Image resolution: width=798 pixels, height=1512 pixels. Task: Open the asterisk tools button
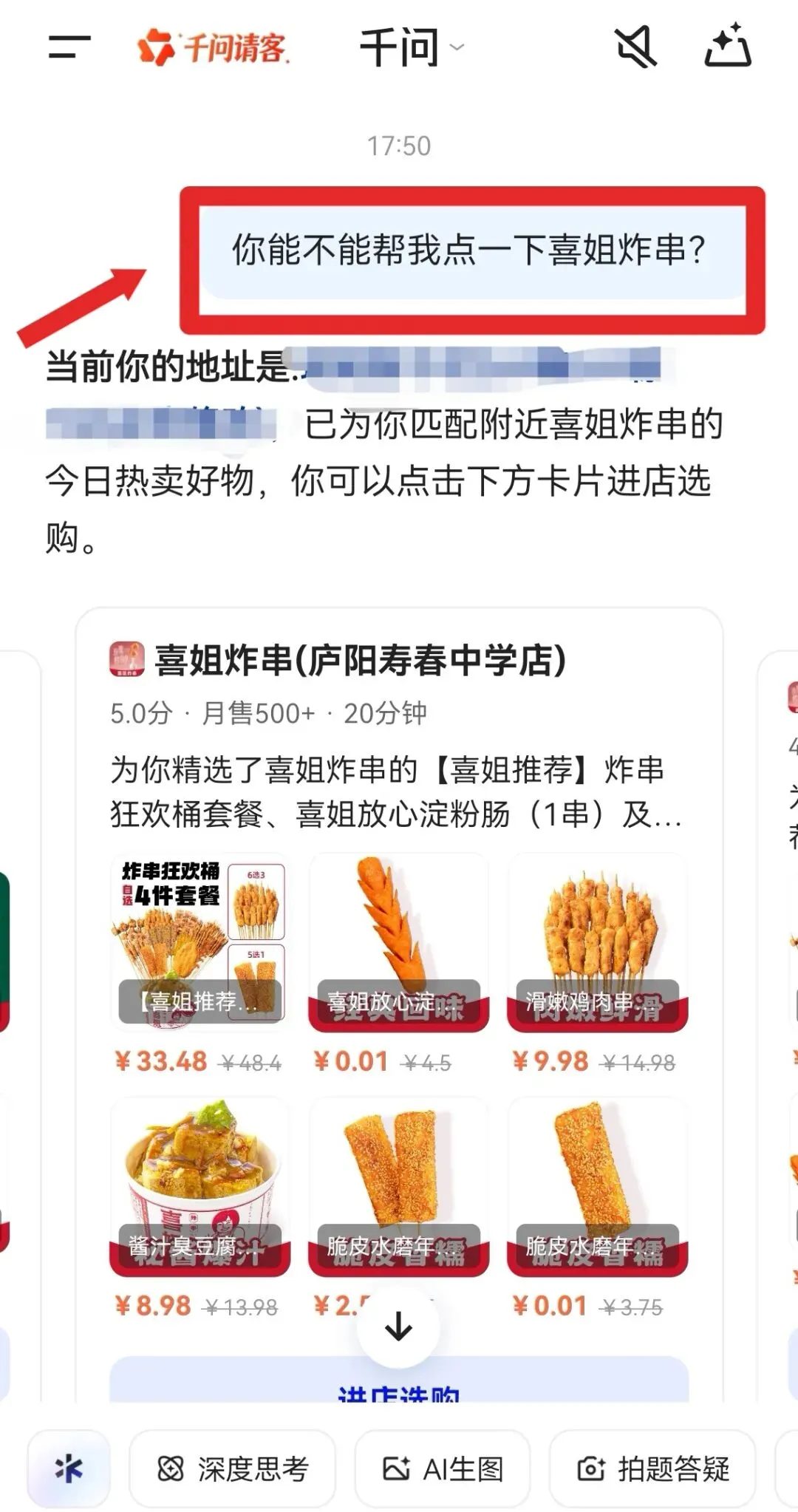coord(69,1468)
